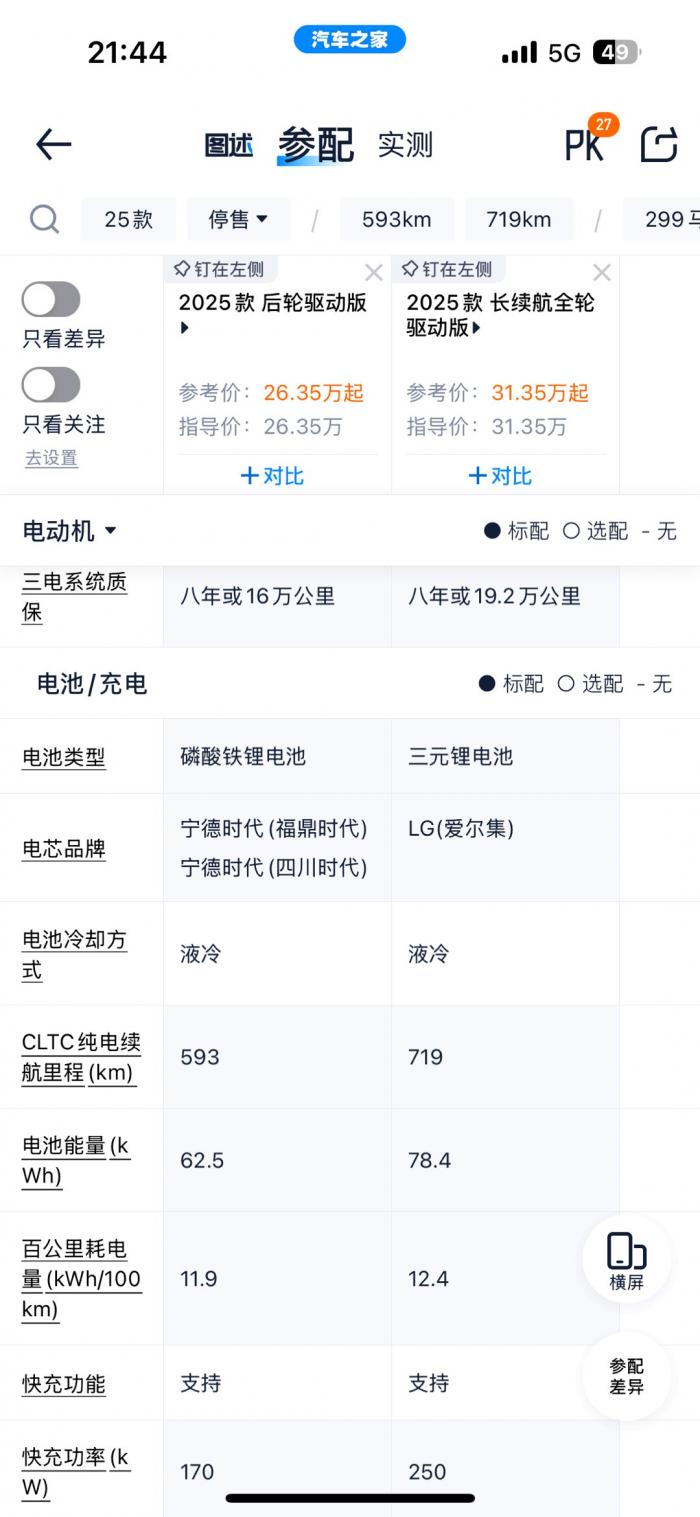This screenshot has width=700, height=1517.
Task: Select the 25款 filter chip
Action: coord(129,219)
